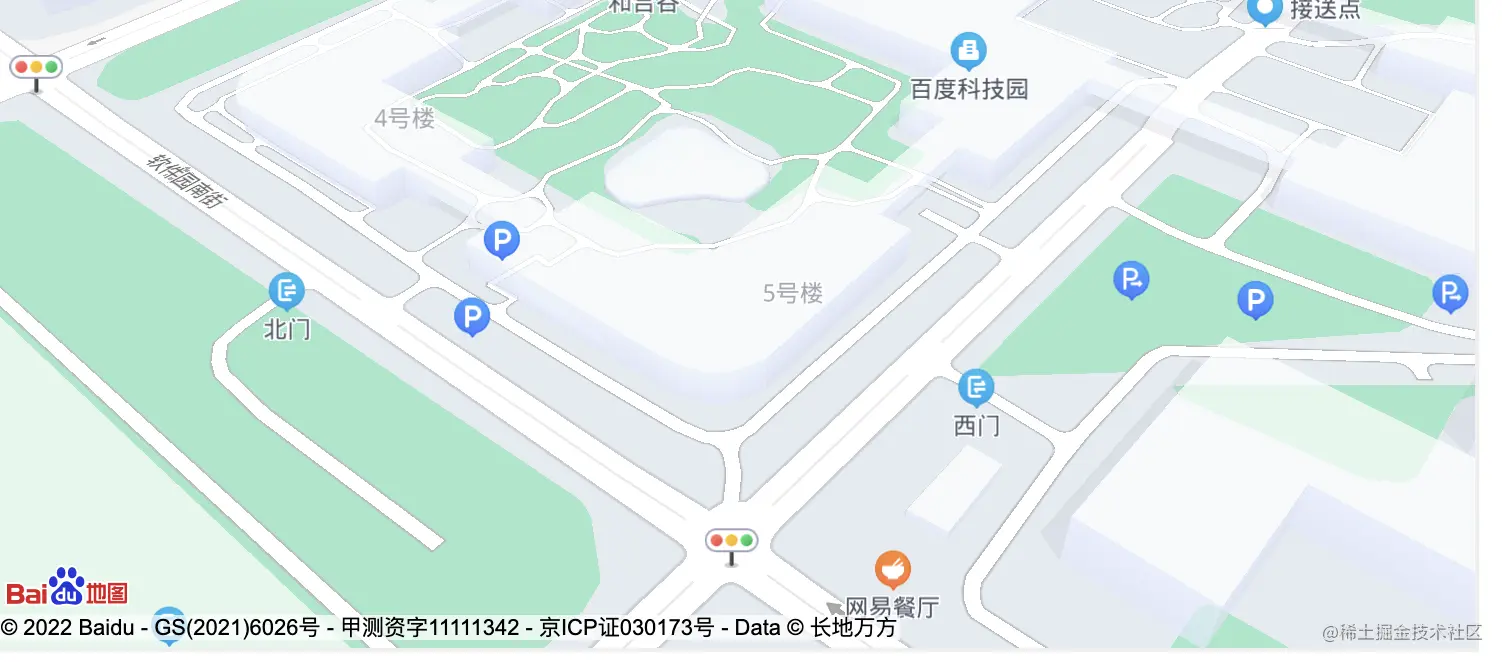Select the 接送点 pickup point marker
Image resolution: width=1502 pixels, height=662 pixels.
(1265, 10)
